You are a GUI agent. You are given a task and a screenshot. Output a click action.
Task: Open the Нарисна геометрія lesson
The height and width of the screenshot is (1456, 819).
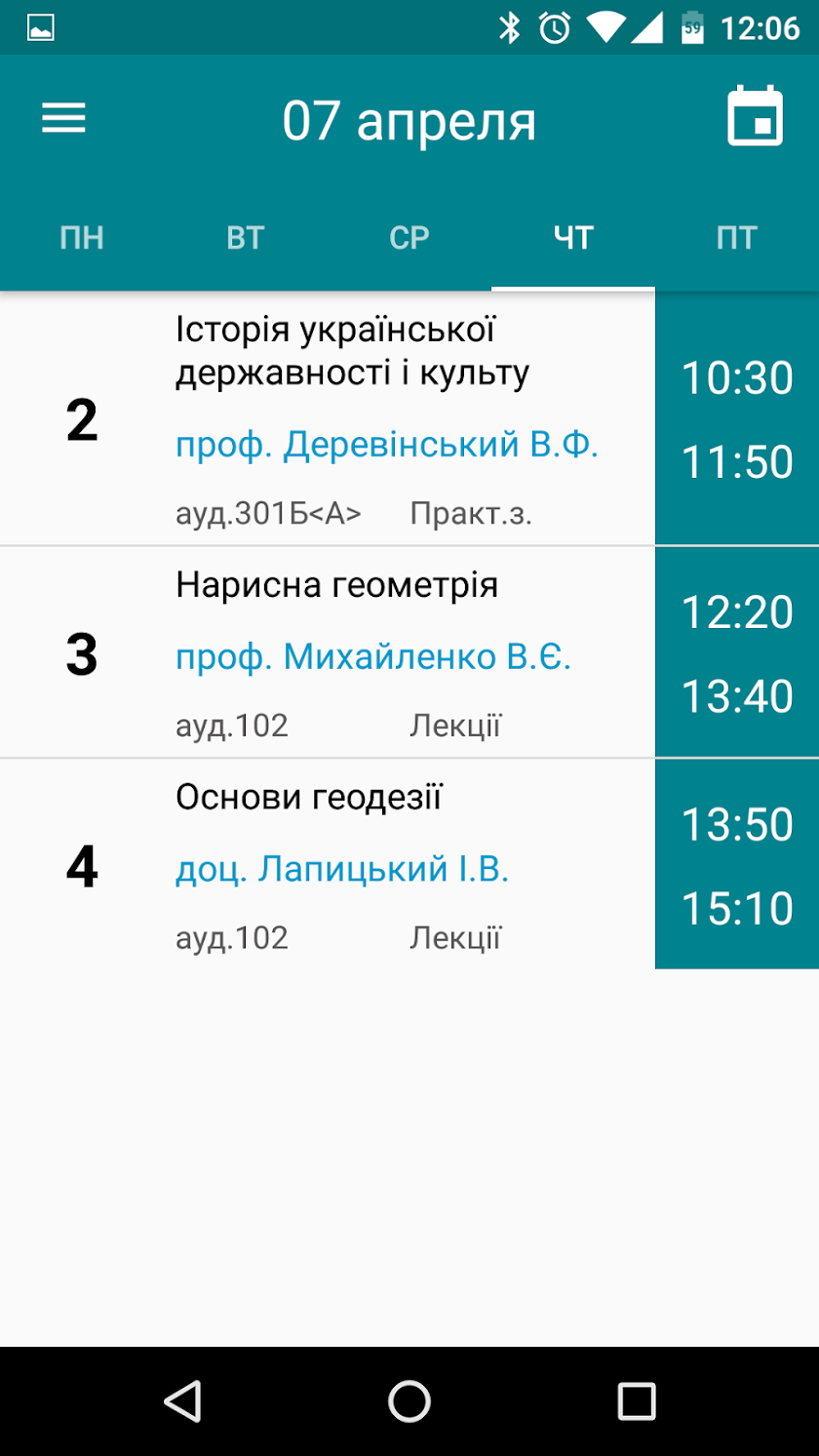[336, 585]
